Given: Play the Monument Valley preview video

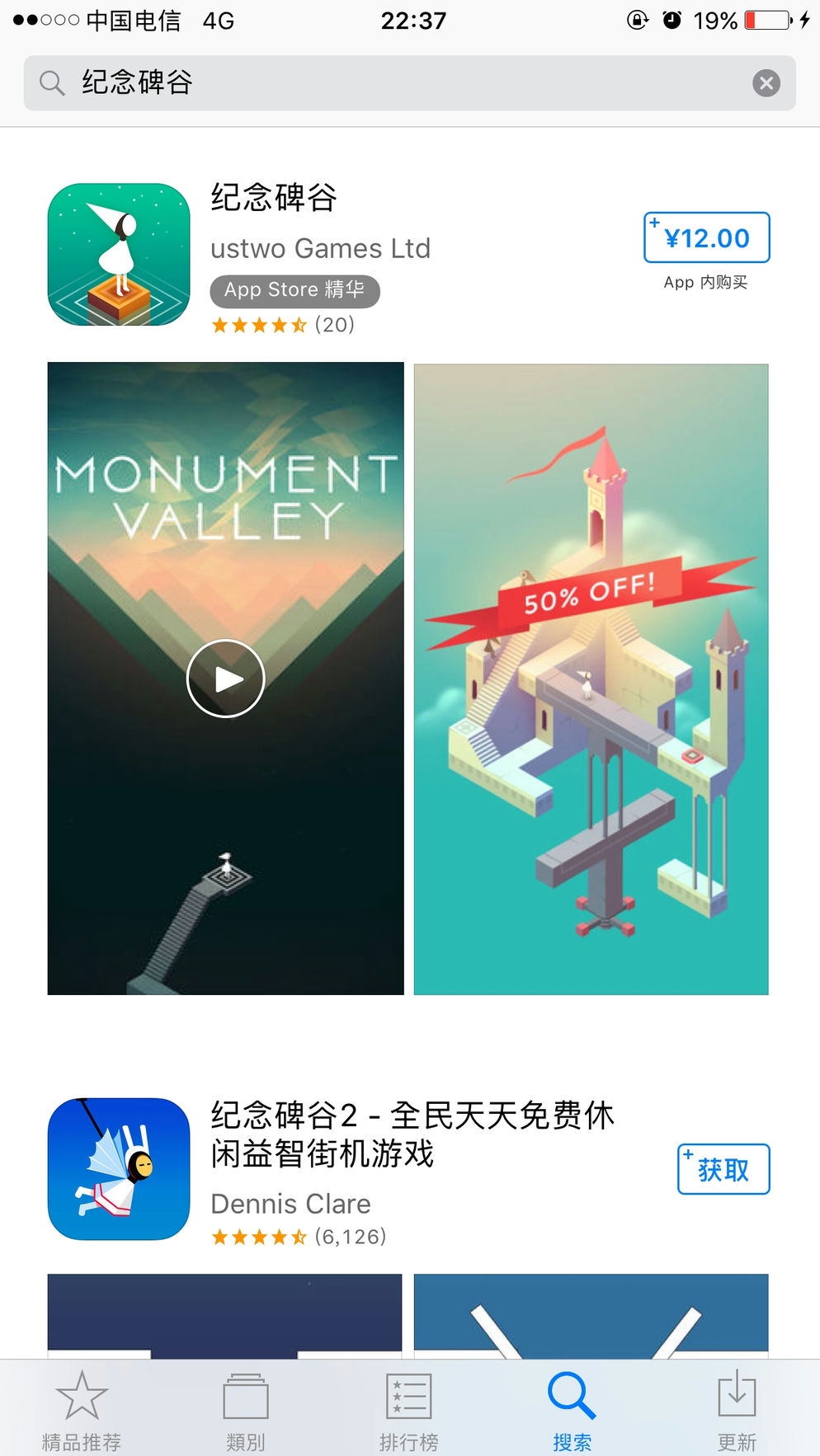Looking at the screenshot, I should (x=225, y=679).
